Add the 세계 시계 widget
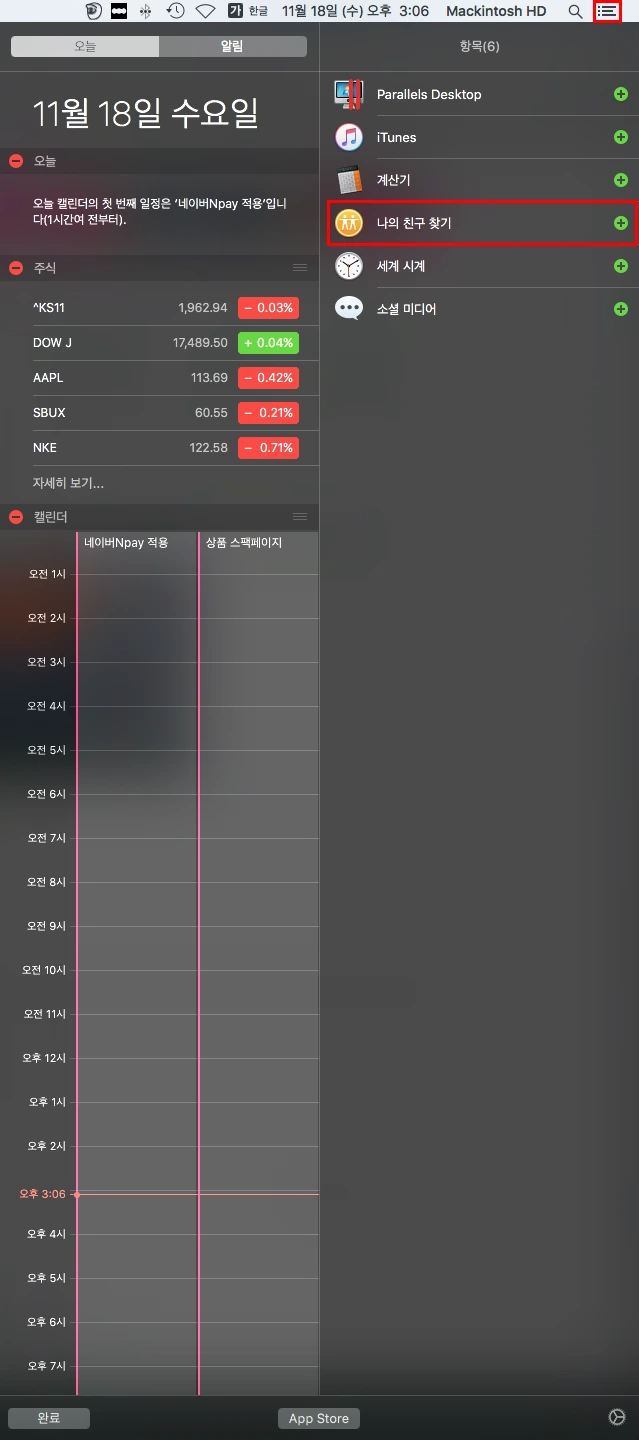Viewport: 639px width, 1440px height. 620,266
